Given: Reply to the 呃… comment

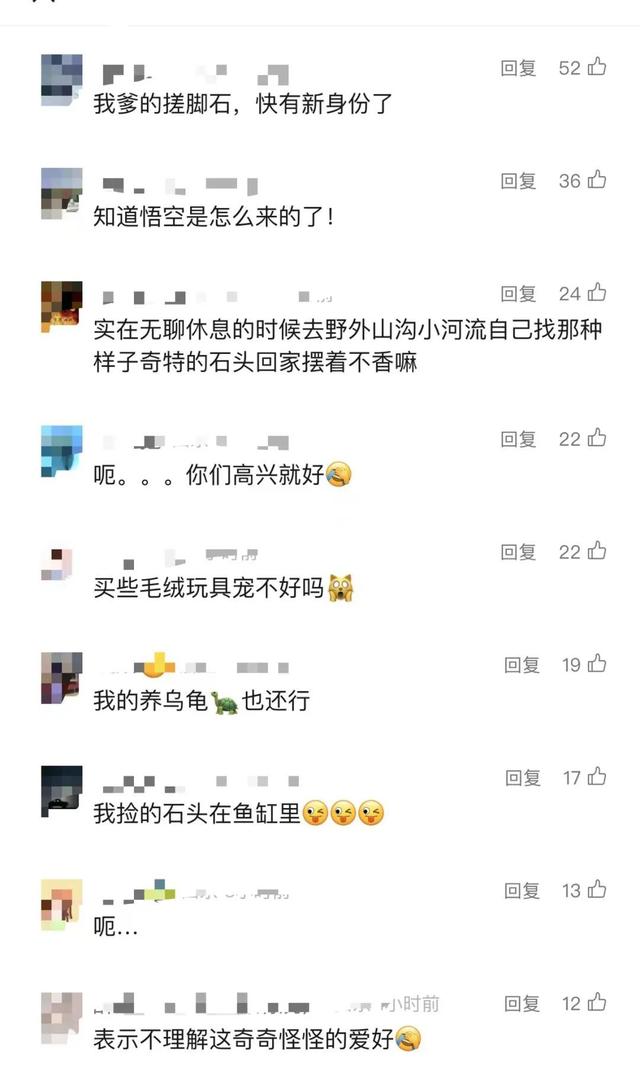Looking at the screenshot, I should pyautogui.click(x=522, y=891).
